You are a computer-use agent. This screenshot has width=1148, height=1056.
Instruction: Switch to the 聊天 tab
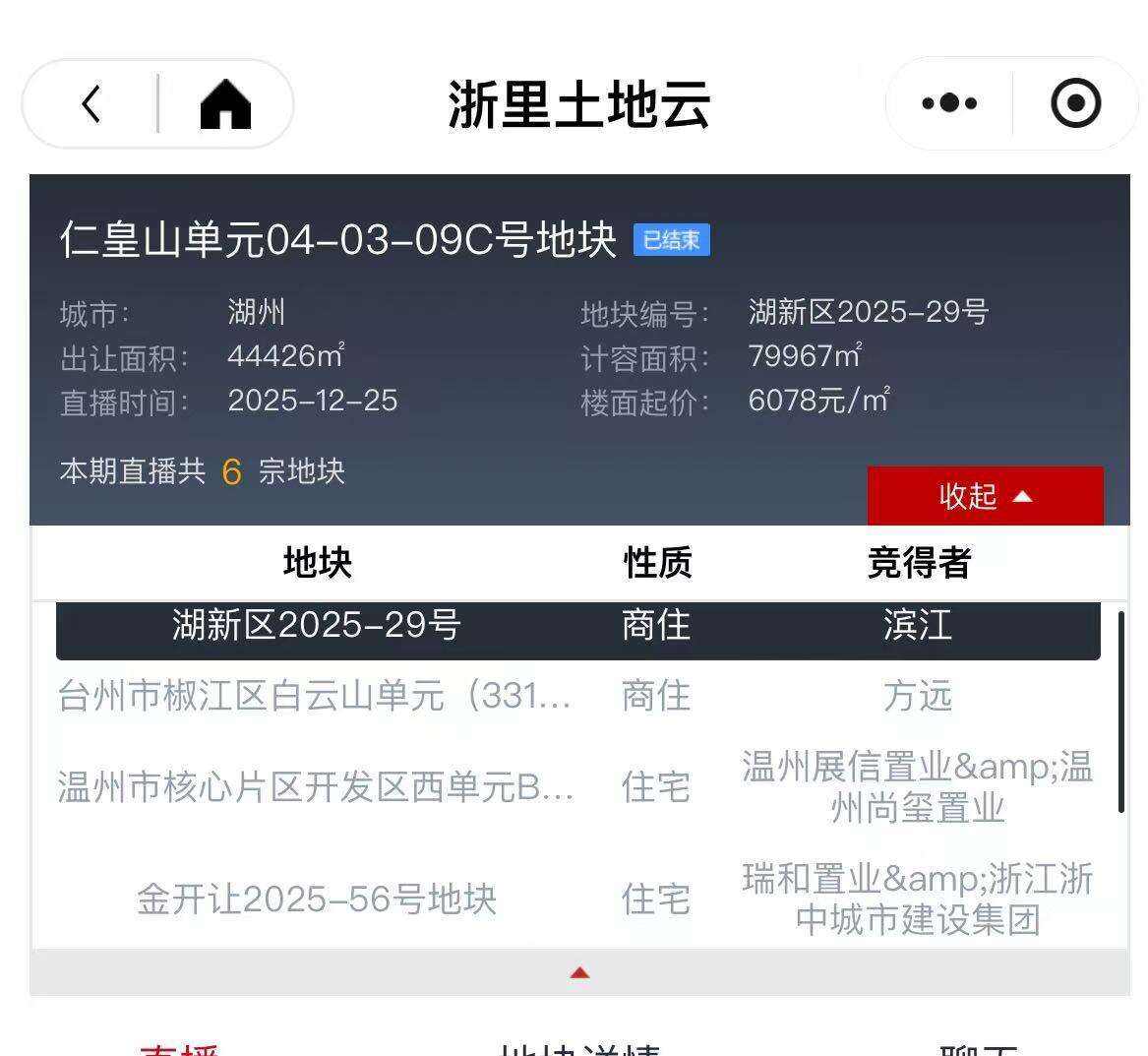point(978,1049)
